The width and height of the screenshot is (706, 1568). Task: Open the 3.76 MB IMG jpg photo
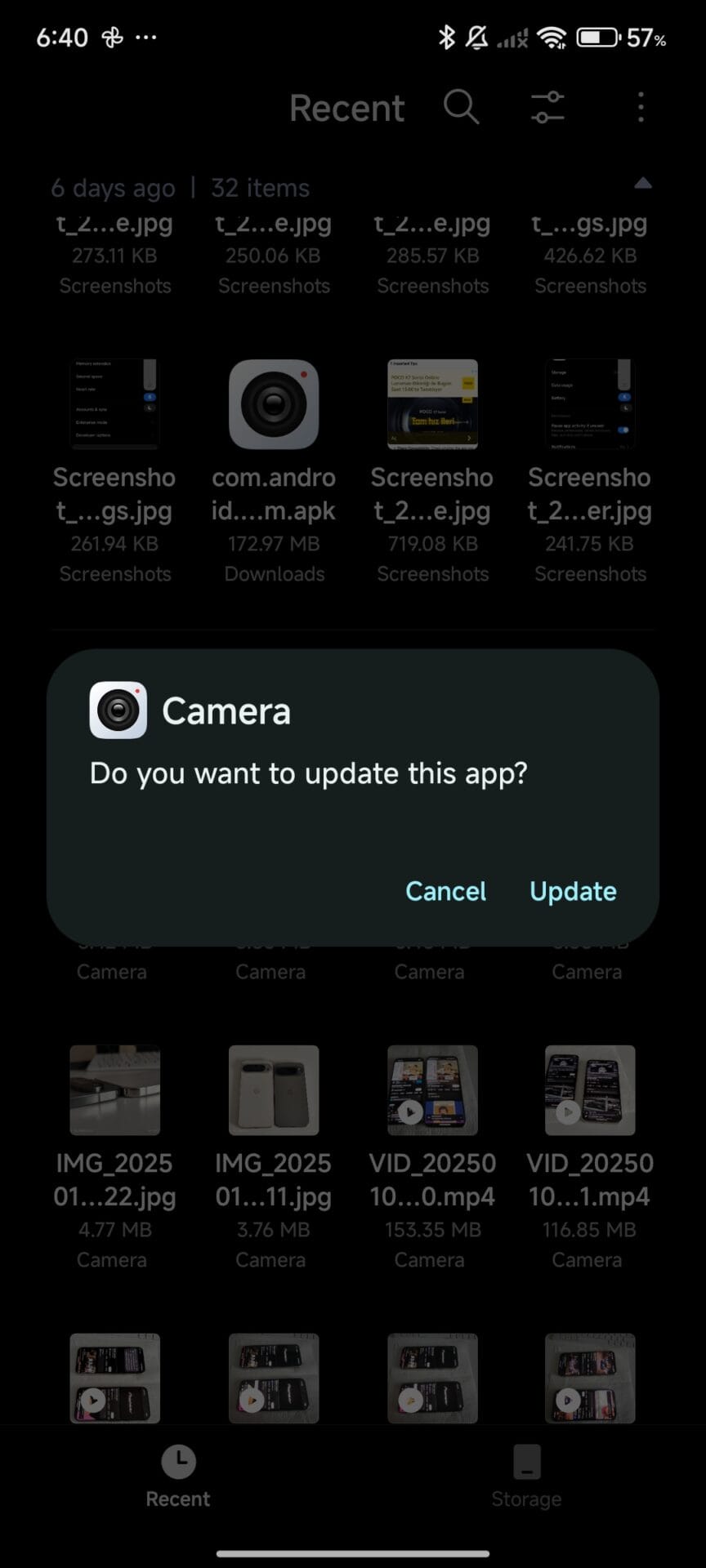point(274,1090)
